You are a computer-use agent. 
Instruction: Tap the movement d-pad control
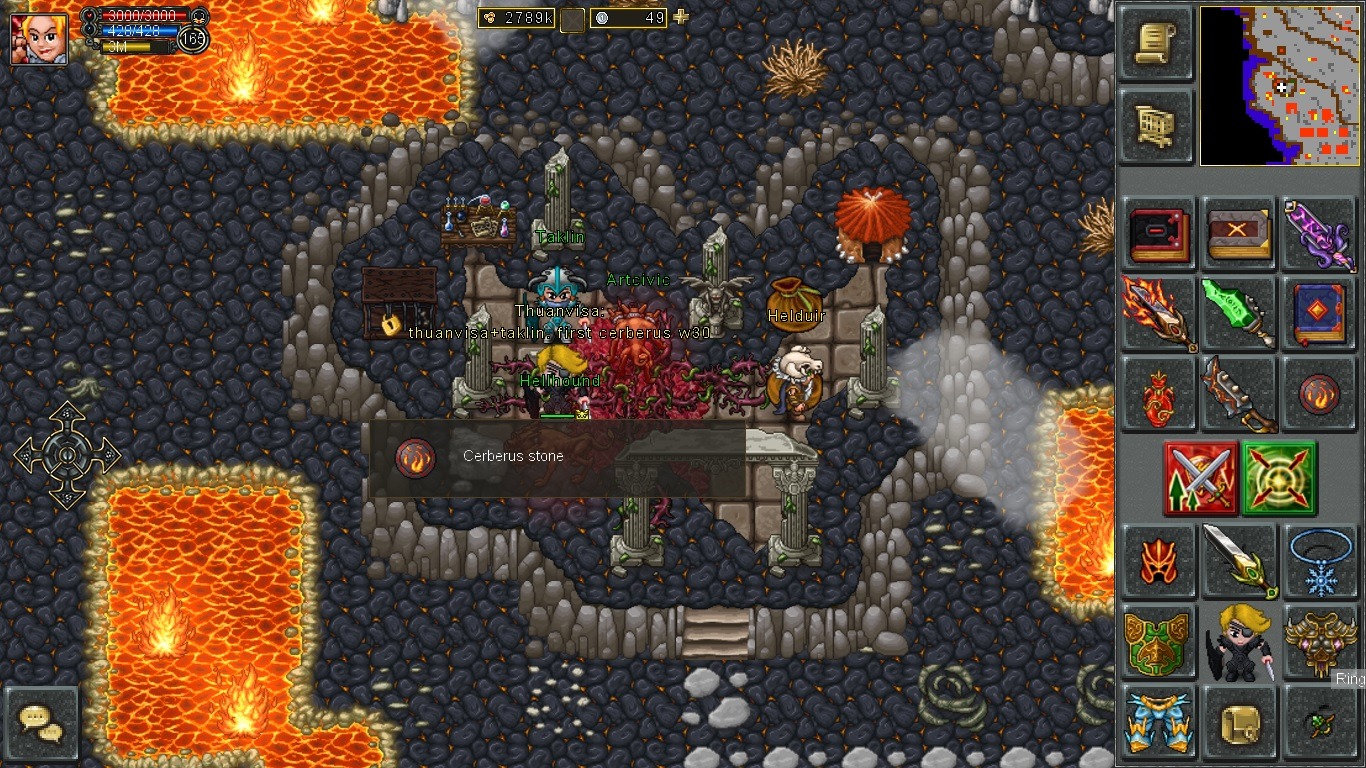pyautogui.click(x=66, y=455)
